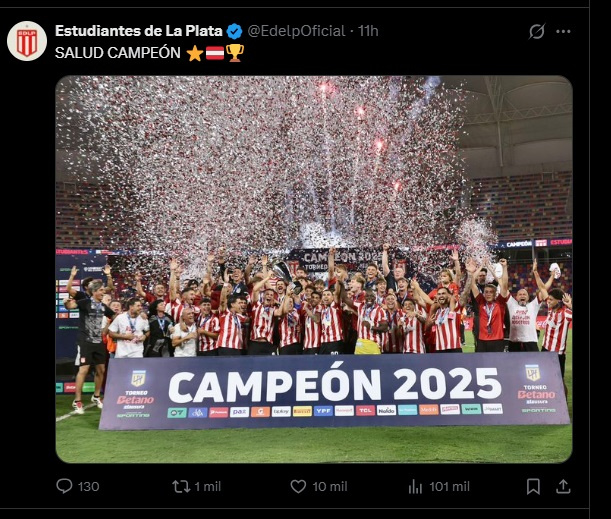Open Estudiantes de La Plata profile avatar

(x=27, y=41)
